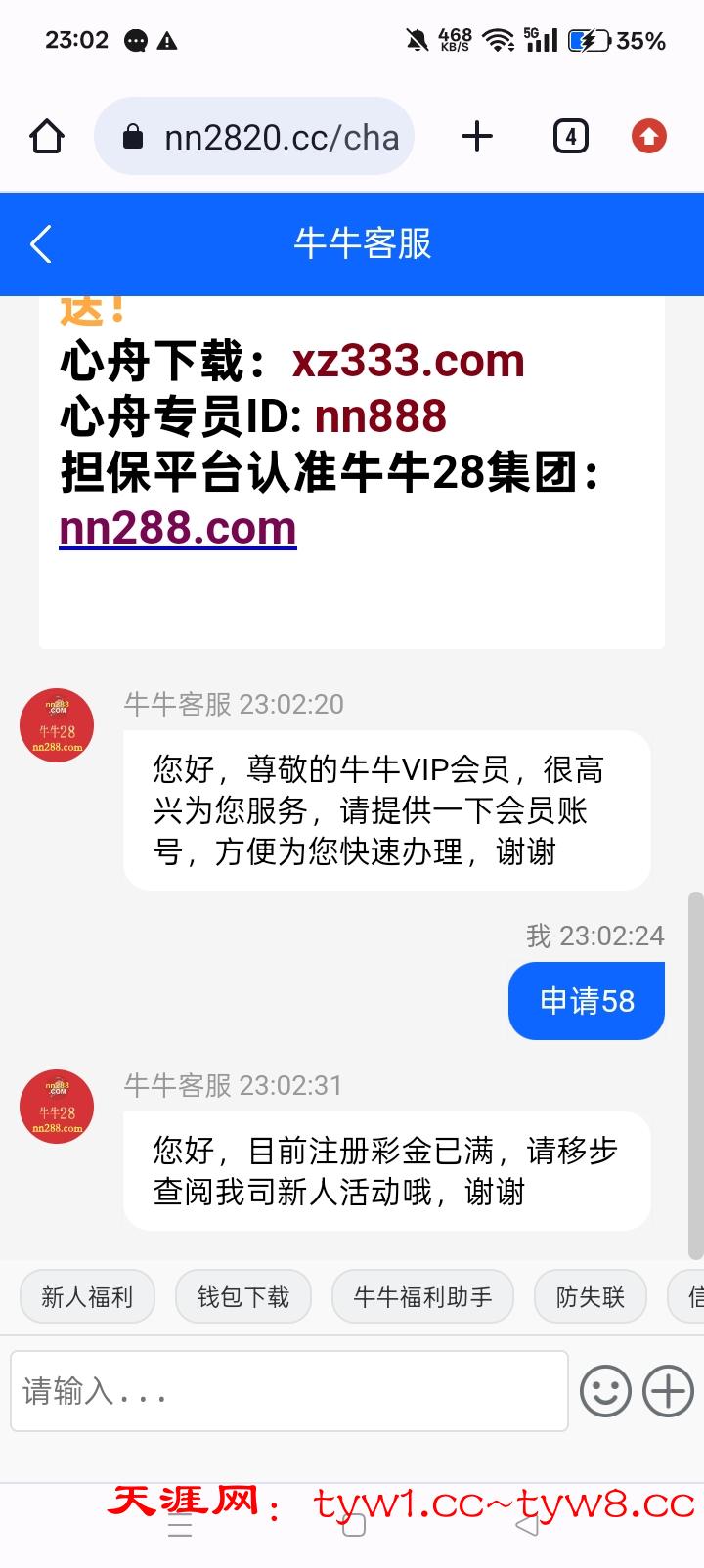Open the emoji picker
This screenshot has width=704, height=1568.
(605, 1391)
